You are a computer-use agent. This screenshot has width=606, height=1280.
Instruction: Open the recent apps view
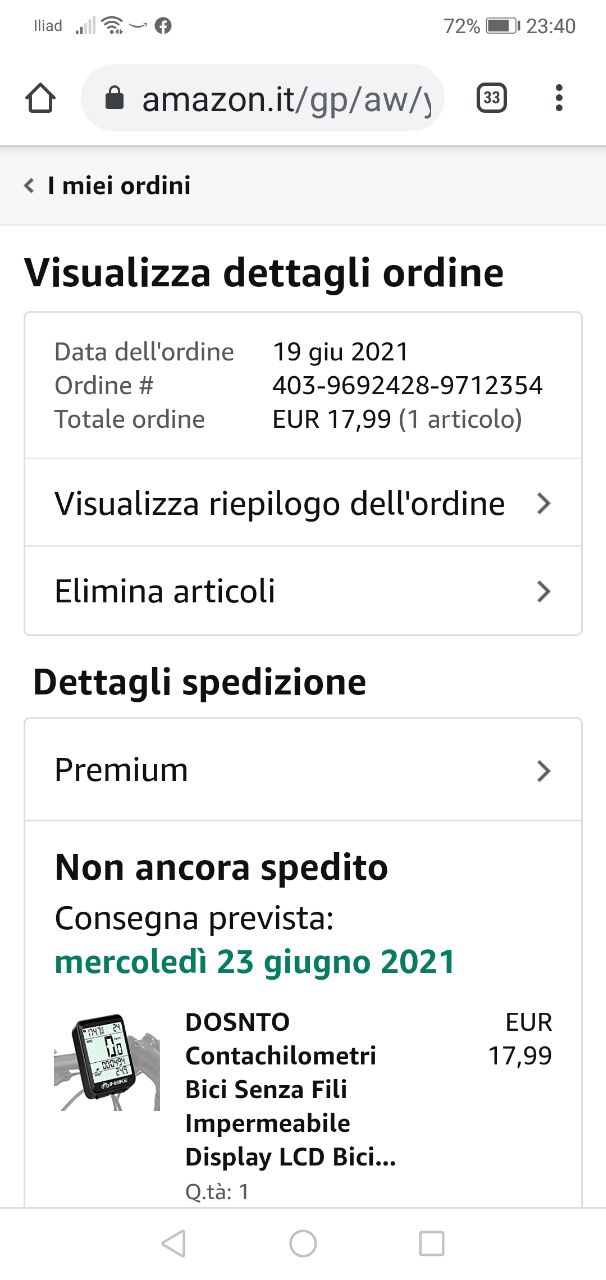point(431,1243)
